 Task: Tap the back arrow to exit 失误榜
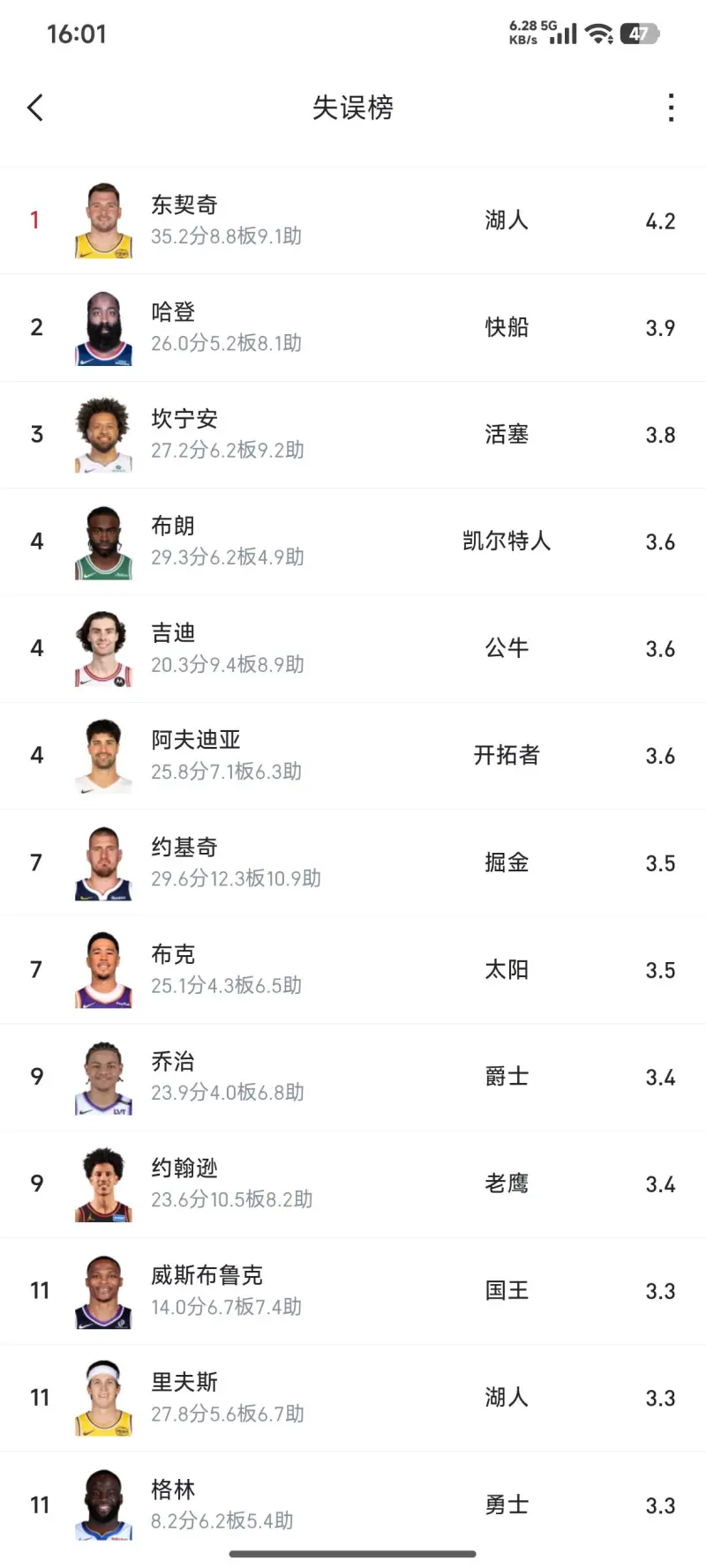point(35,107)
